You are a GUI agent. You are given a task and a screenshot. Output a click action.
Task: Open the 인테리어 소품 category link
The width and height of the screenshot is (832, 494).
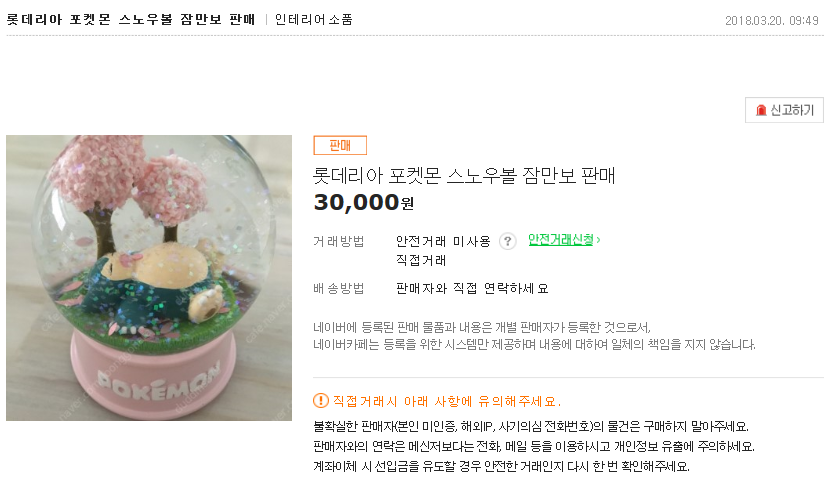click(x=313, y=20)
